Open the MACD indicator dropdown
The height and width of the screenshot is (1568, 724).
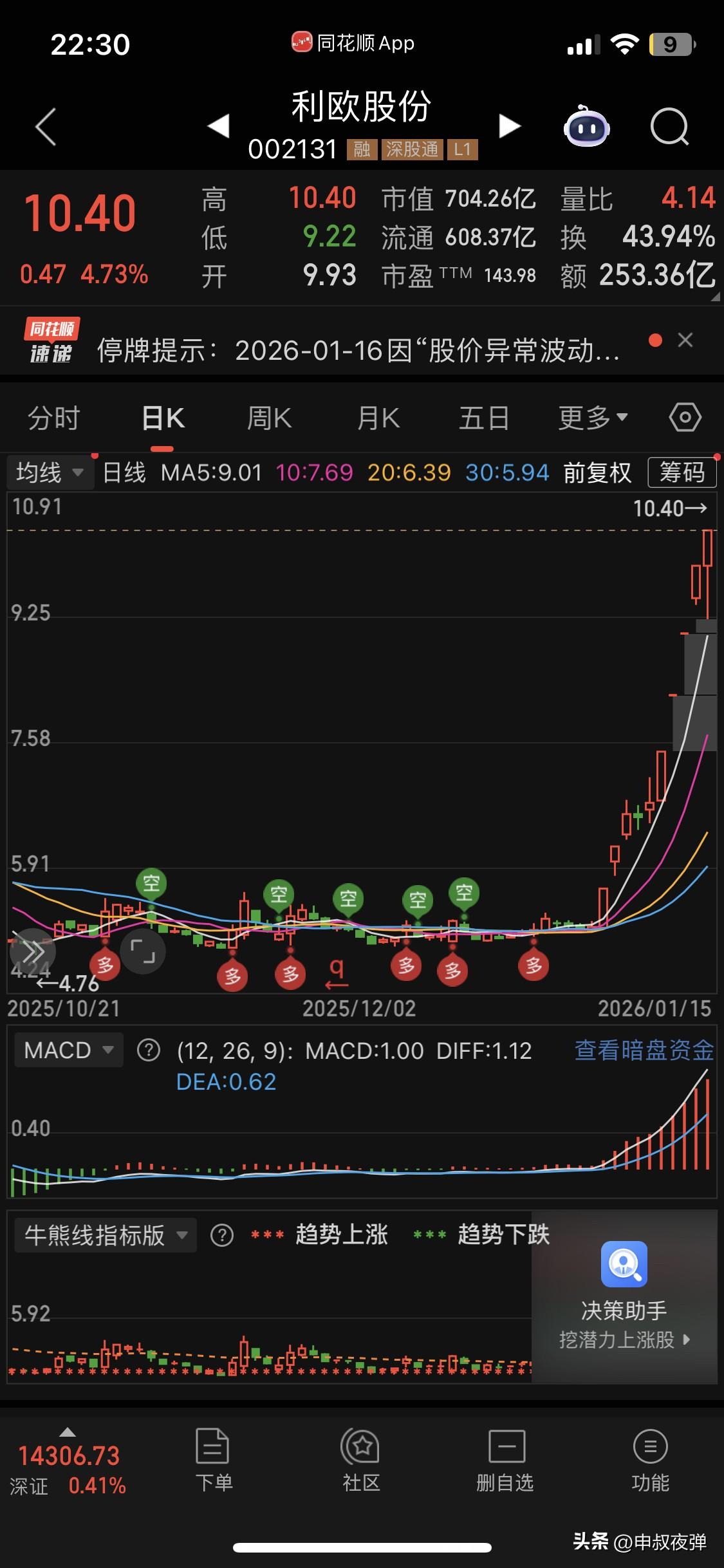(68, 1050)
